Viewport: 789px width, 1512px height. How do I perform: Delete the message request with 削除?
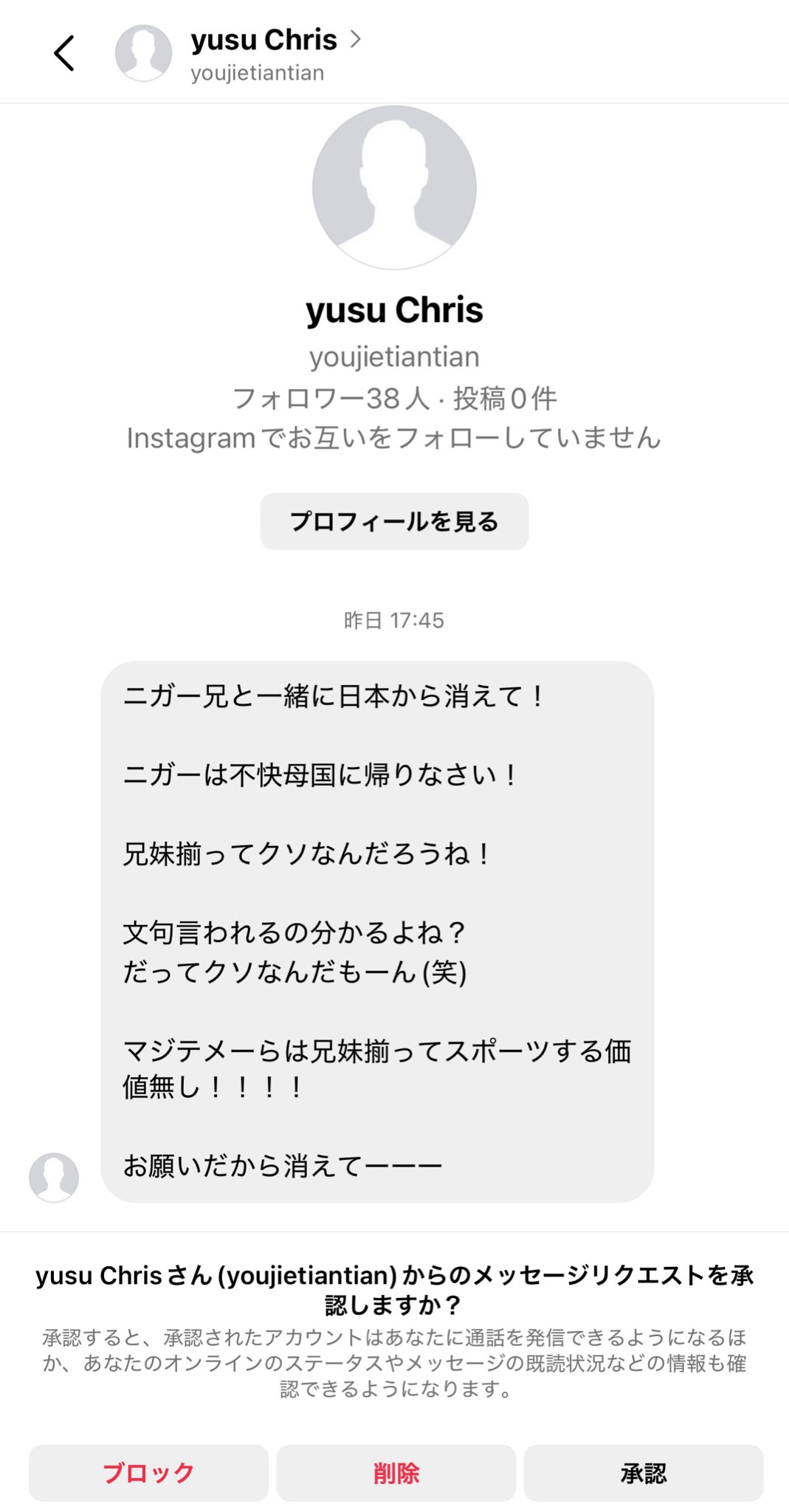(x=396, y=1473)
